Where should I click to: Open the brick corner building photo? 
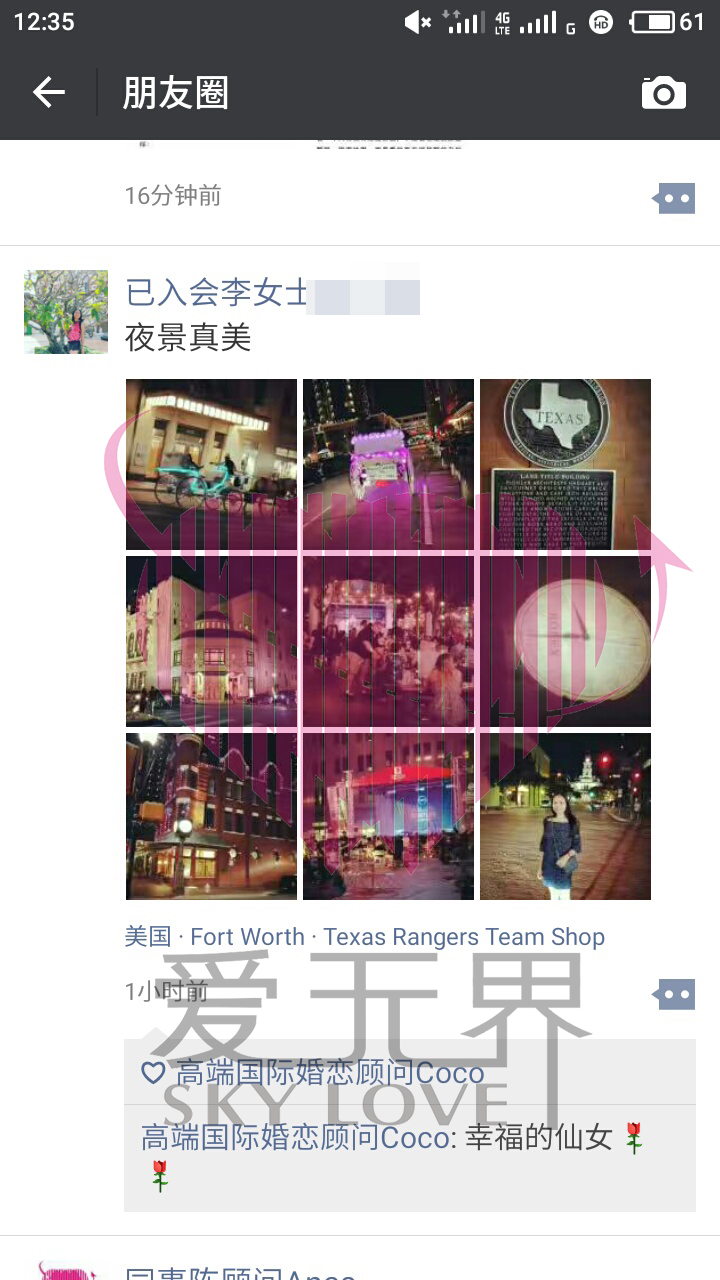(211, 816)
